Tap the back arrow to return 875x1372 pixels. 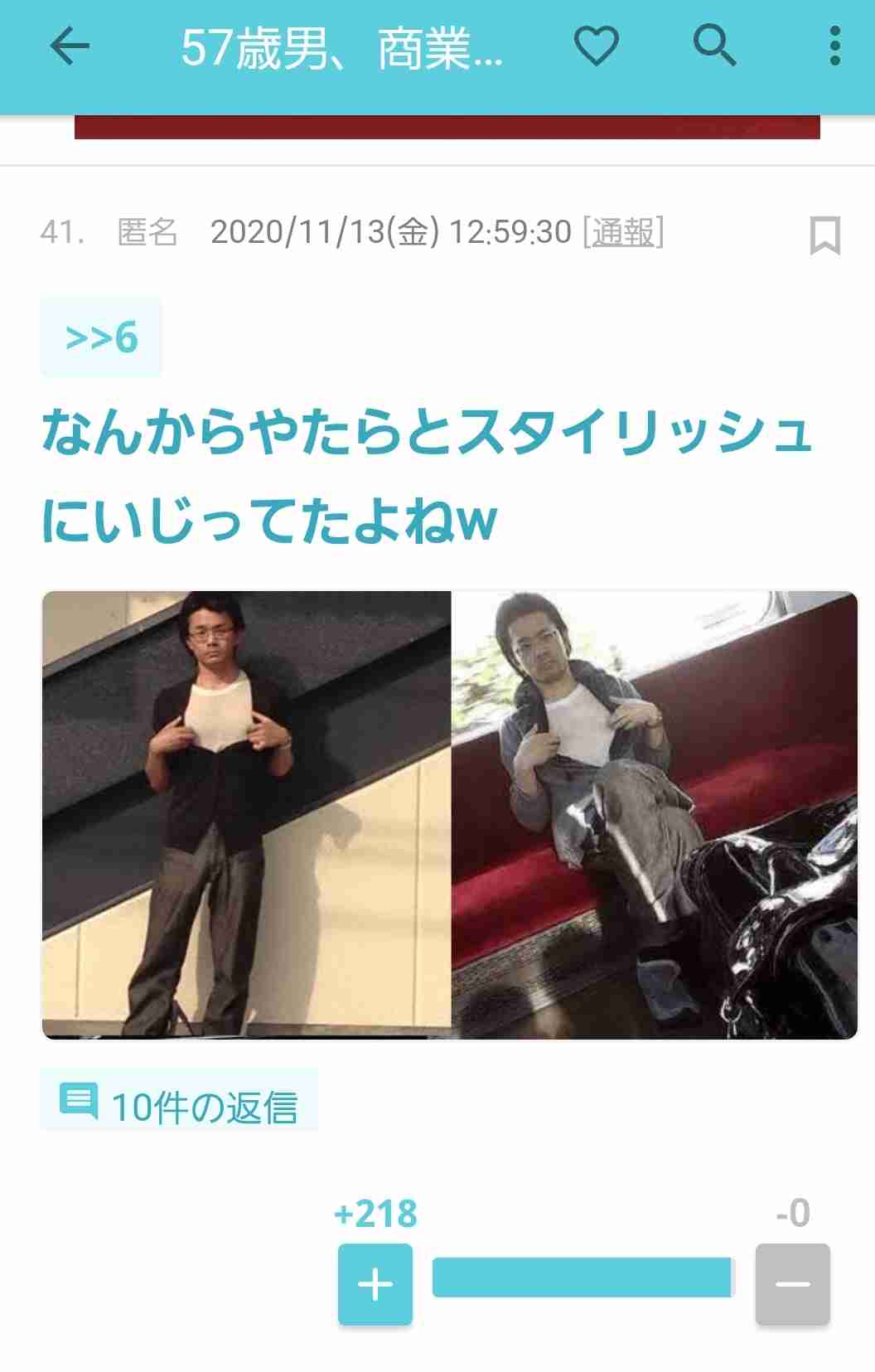70,47
